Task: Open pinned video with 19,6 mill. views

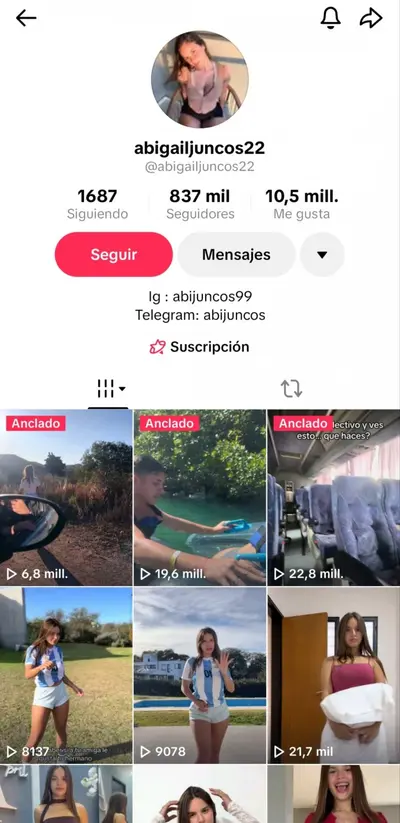Action: [200, 498]
